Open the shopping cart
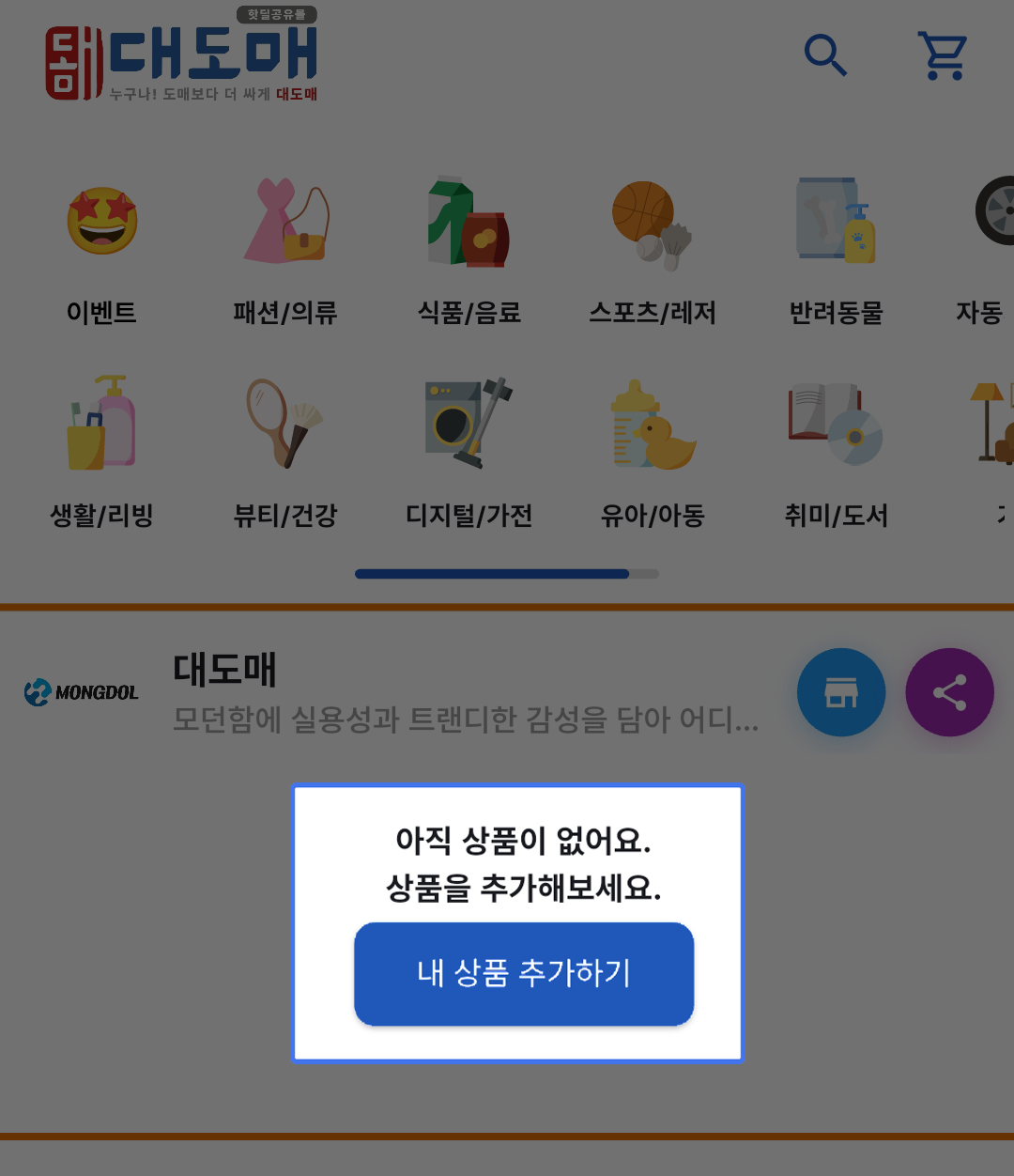The height and width of the screenshot is (1176, 1014). tap(943, 55)
